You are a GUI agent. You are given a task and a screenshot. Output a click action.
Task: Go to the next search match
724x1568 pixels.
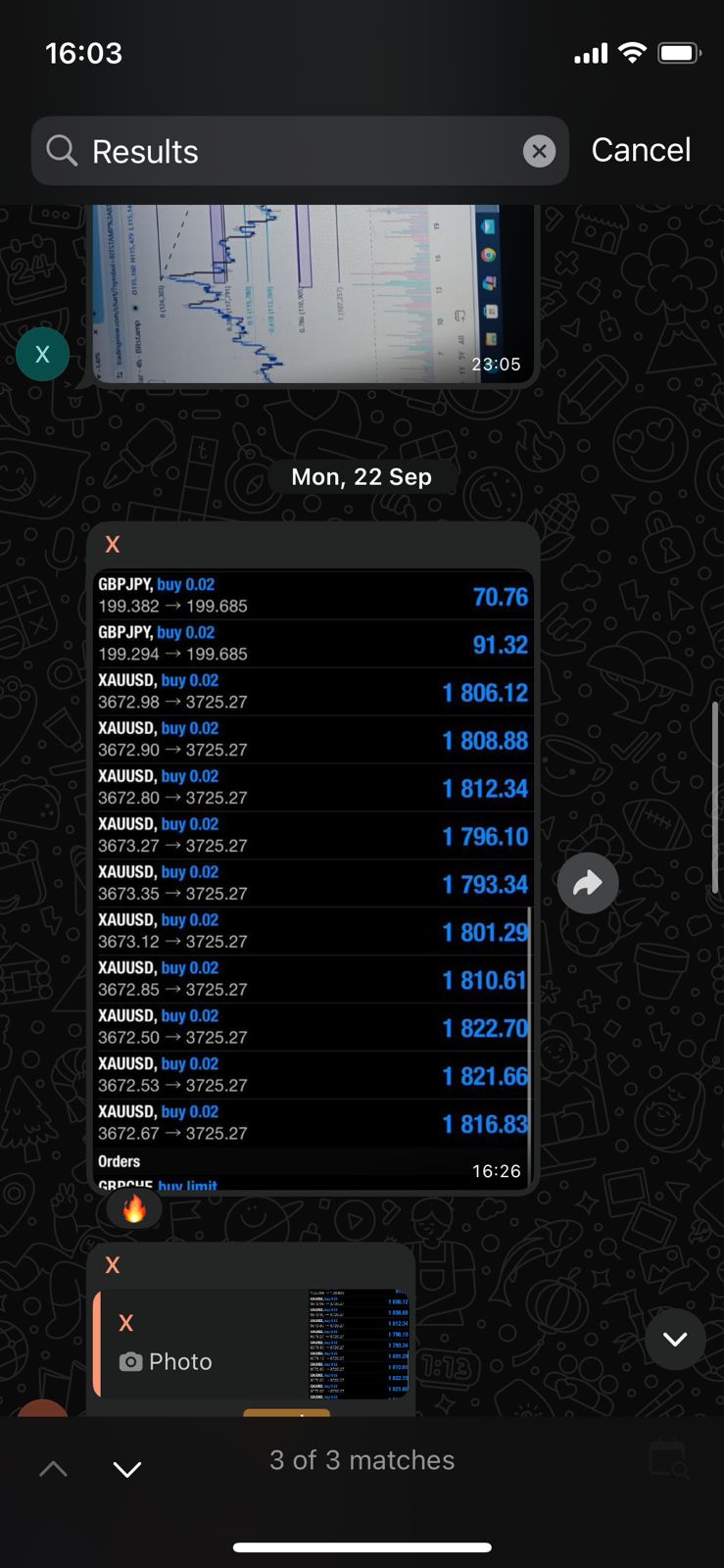(x=127, y=1468)
